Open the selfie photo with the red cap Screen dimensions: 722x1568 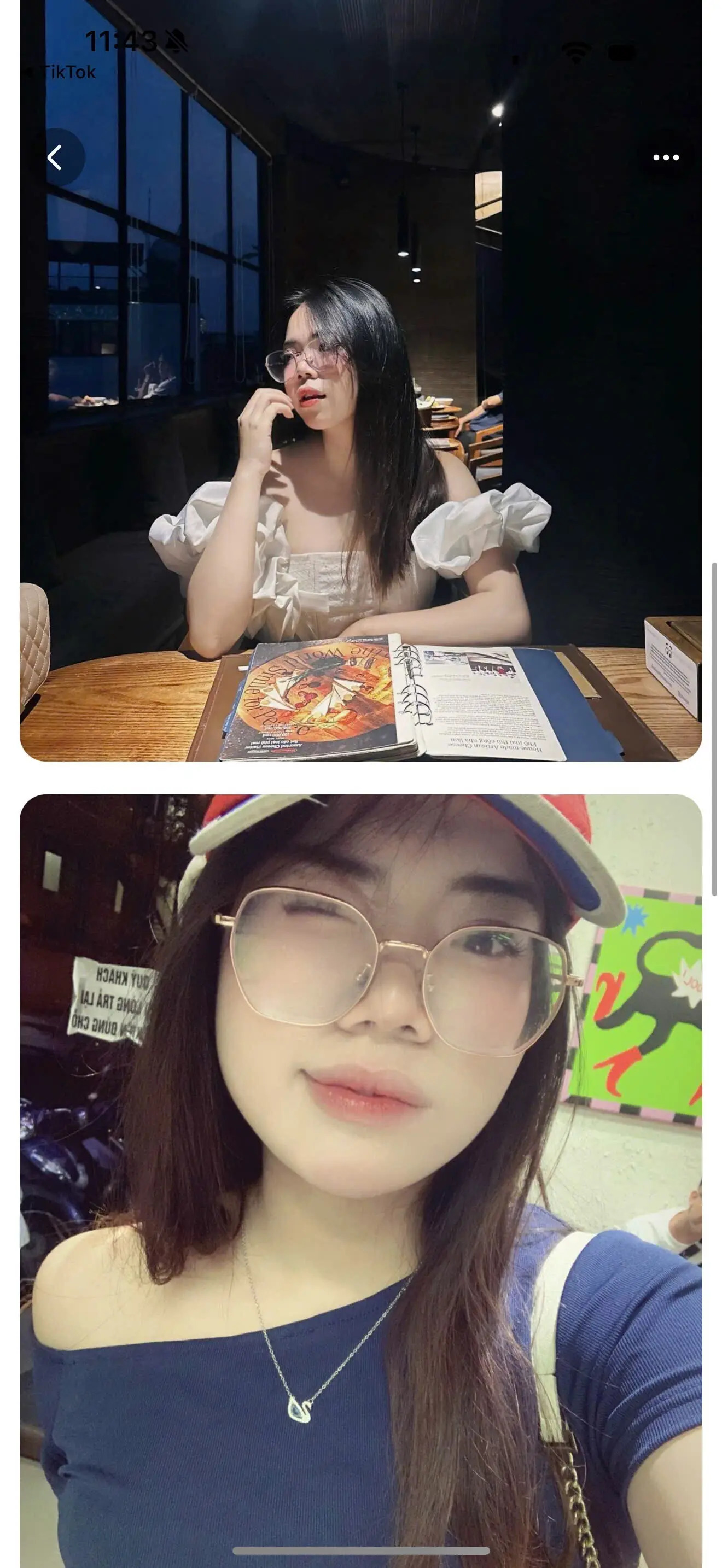pos(360,1156)
